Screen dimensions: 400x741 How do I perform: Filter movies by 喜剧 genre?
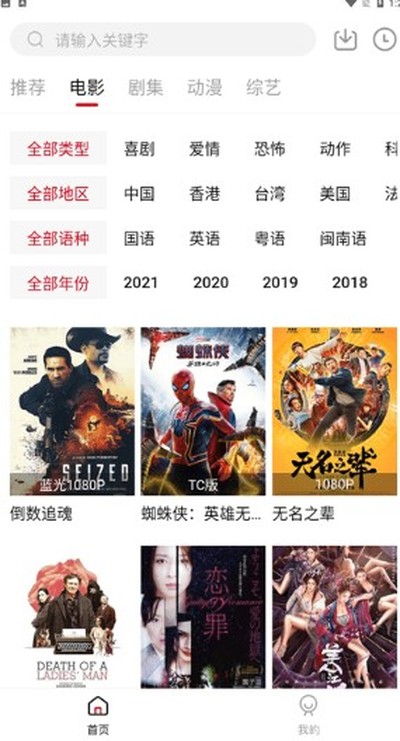click(x=139, y=149)
